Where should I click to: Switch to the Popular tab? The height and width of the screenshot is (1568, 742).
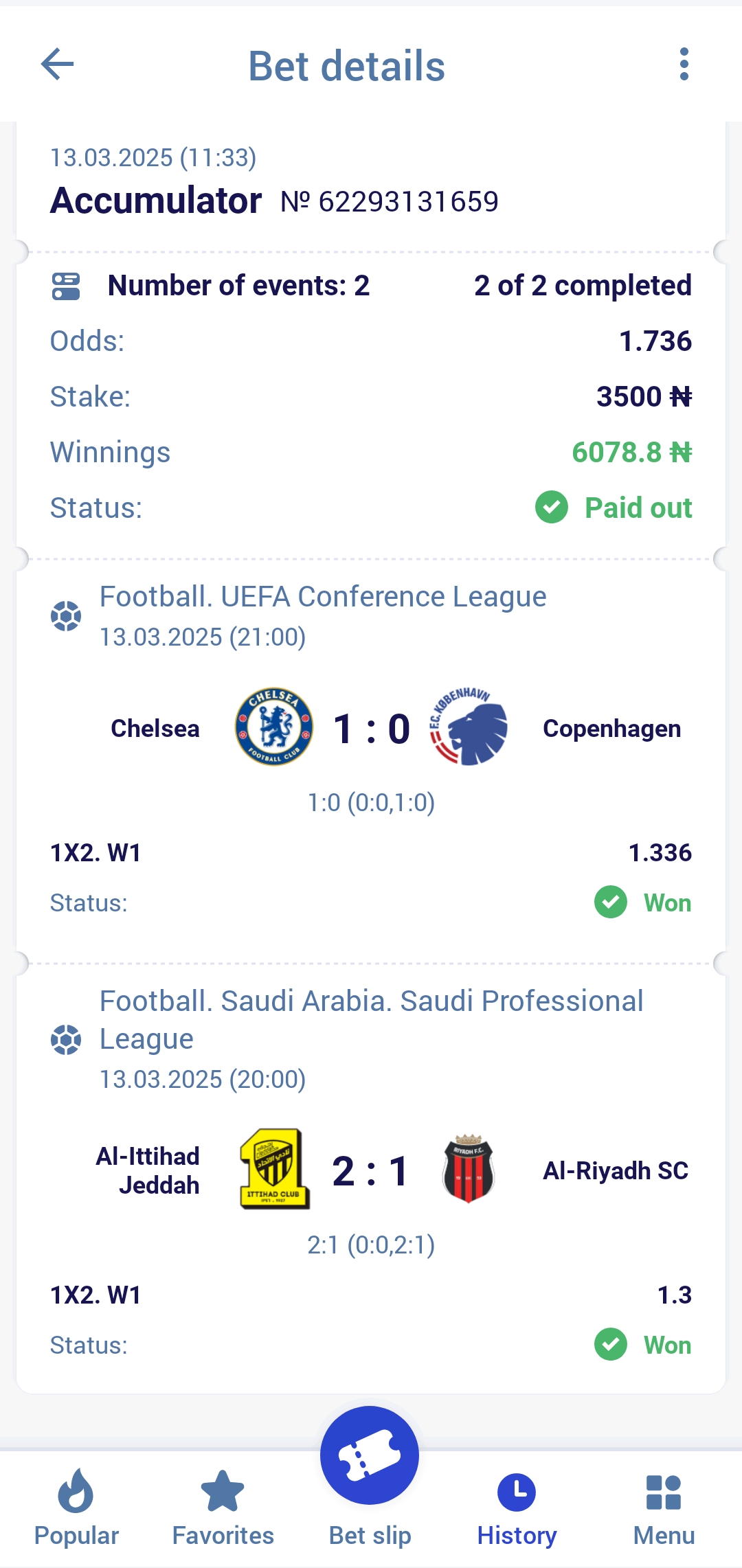tap(76, 1508)
